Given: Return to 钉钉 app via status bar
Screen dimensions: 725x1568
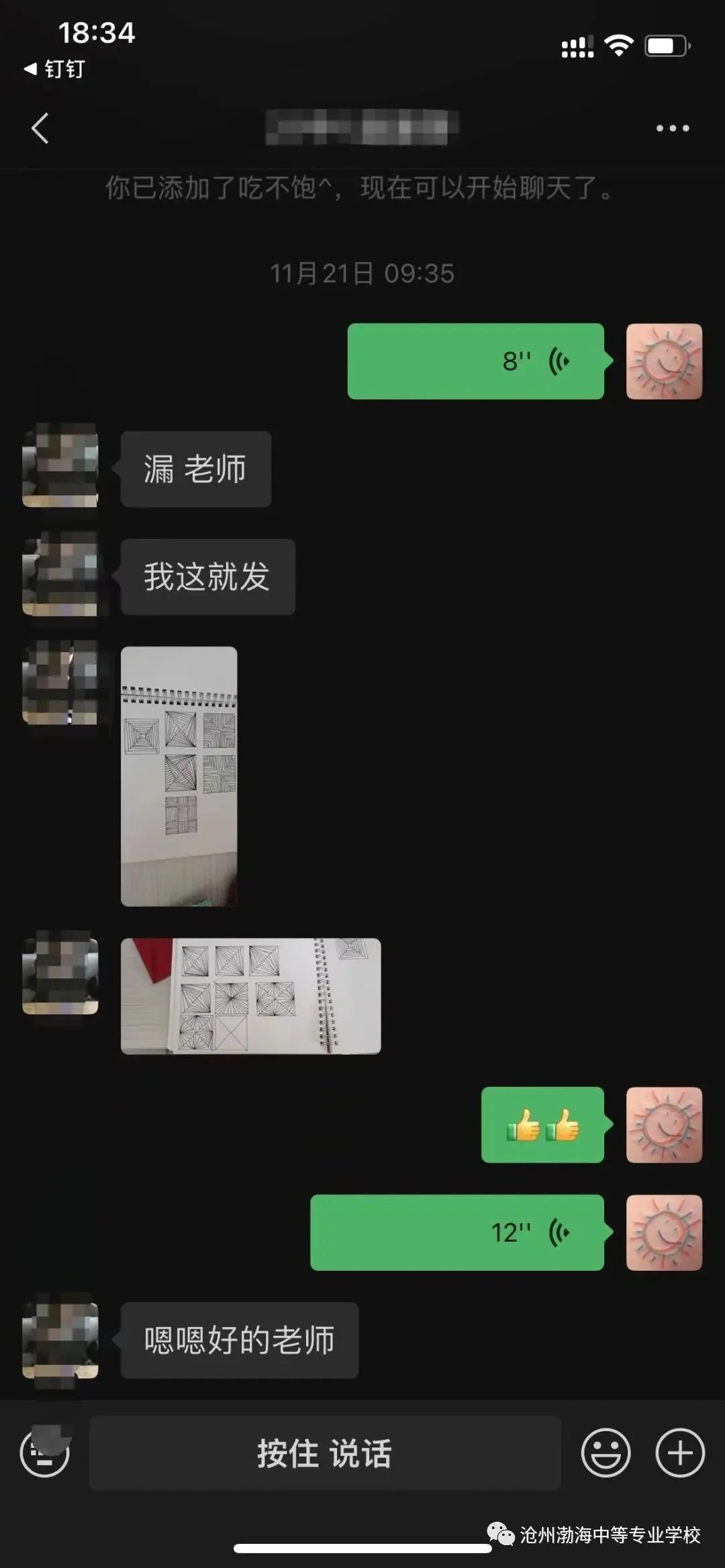Looking at the screenshot, I should point(55,68).
